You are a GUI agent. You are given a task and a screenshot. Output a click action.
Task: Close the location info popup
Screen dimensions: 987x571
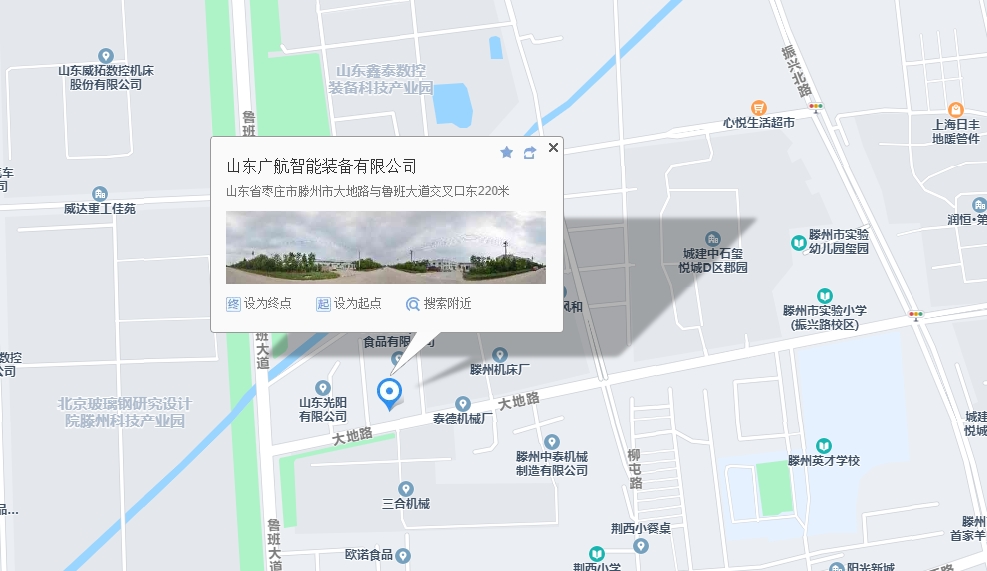pyautogui.click(x=553, y=148)
